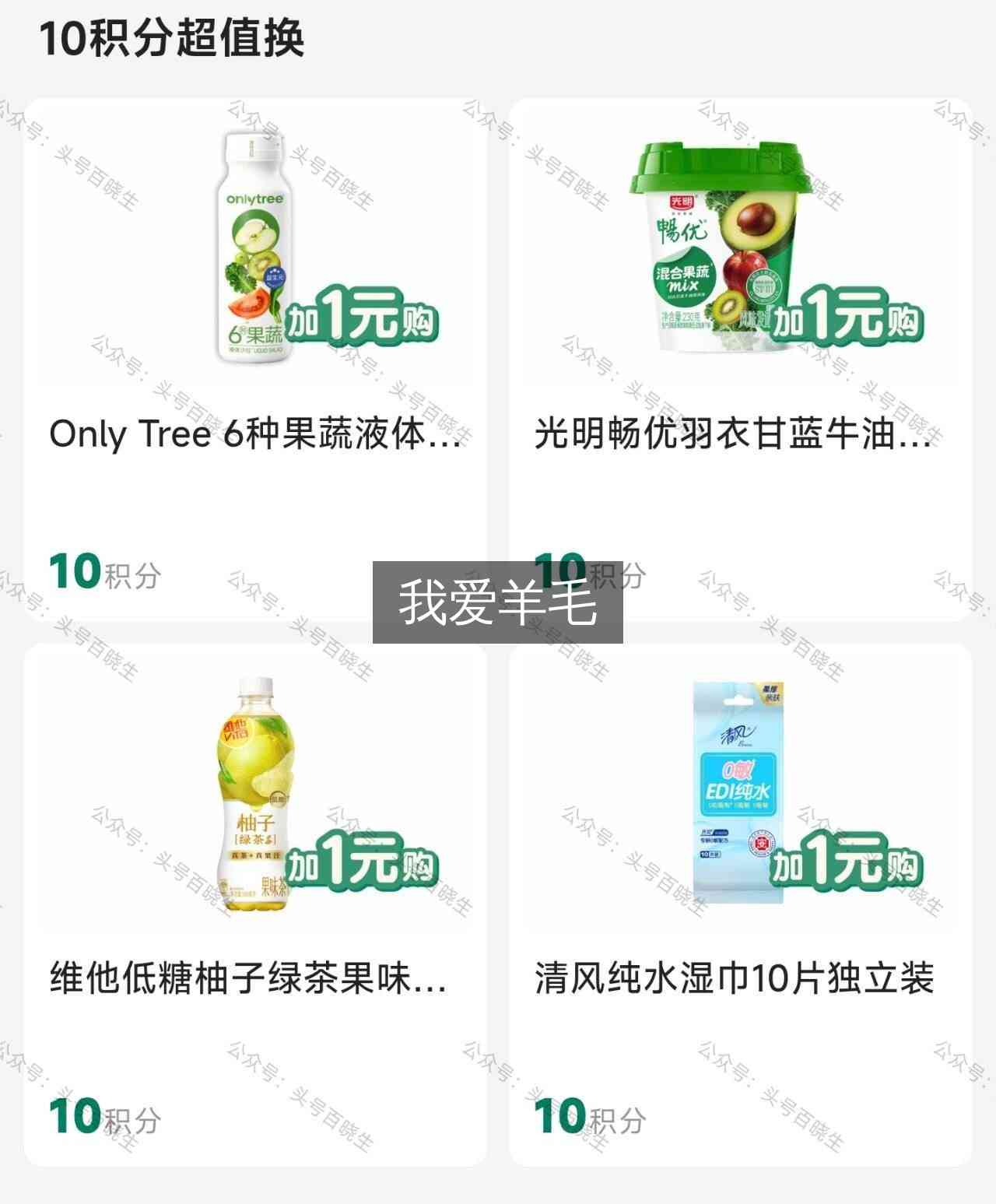This screenshot has height=1204, width=996.
Task: Open the 维他低糖柚子绿茶 product card
Action: (x=255, y=904)
